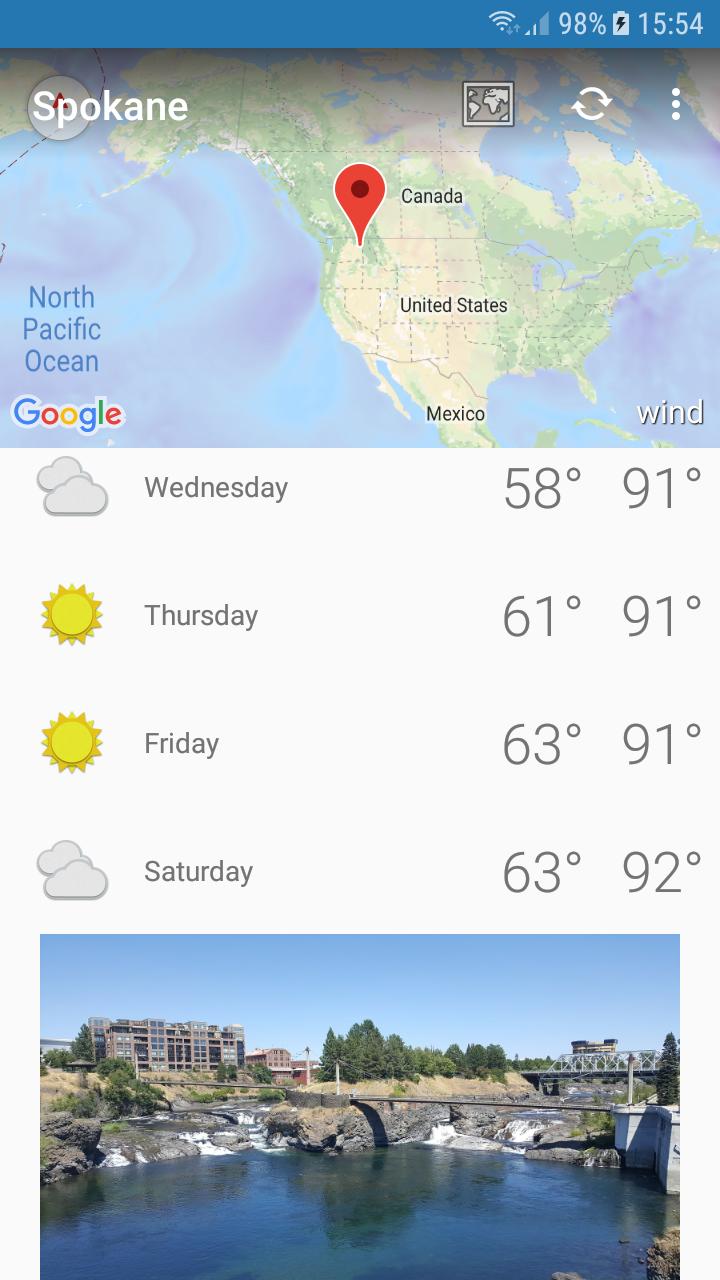Open the three-dot overflow menu
The image size is (720, 1280).
[x=676, y=104]
